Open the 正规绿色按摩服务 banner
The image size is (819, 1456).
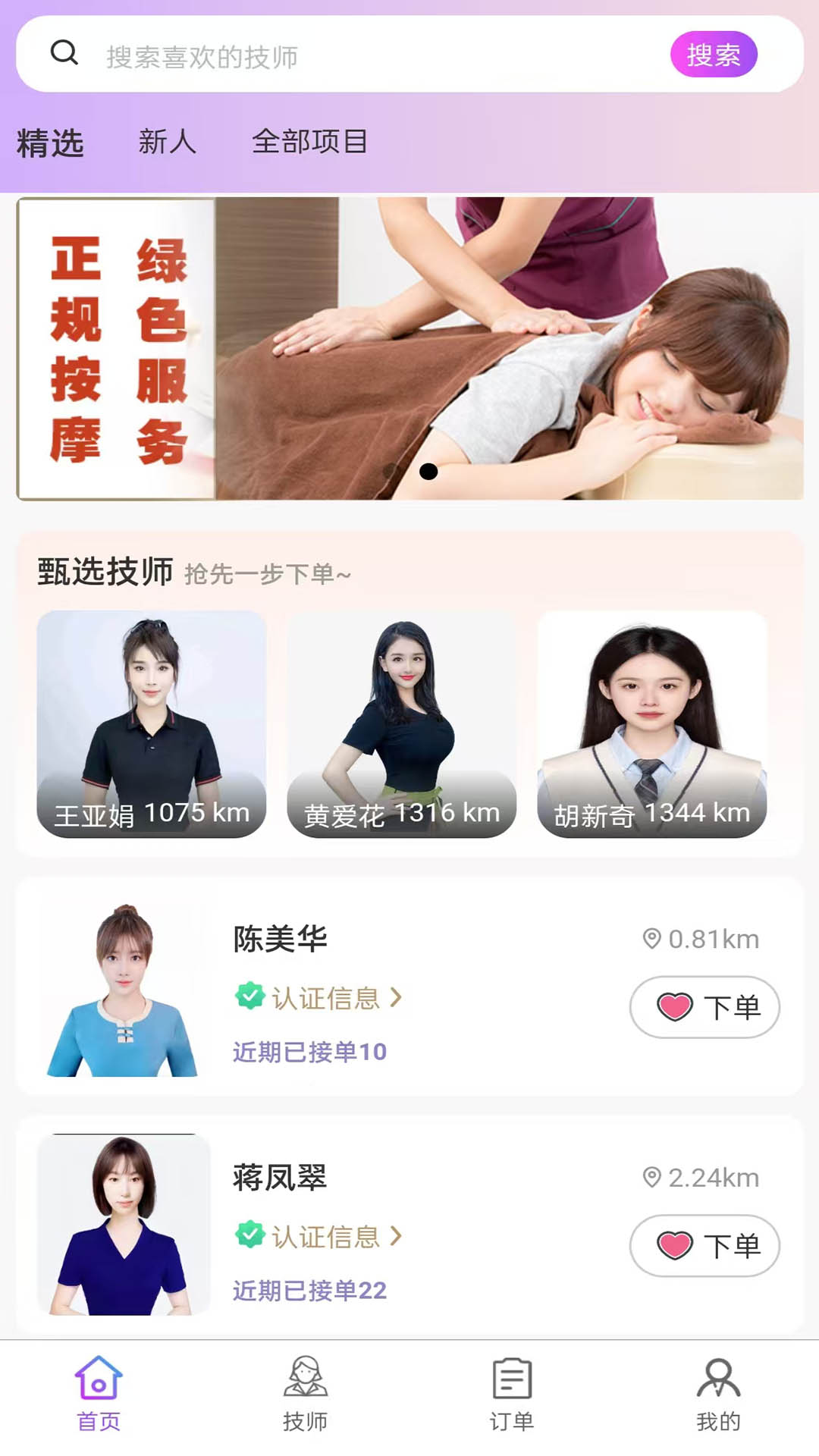409,349
